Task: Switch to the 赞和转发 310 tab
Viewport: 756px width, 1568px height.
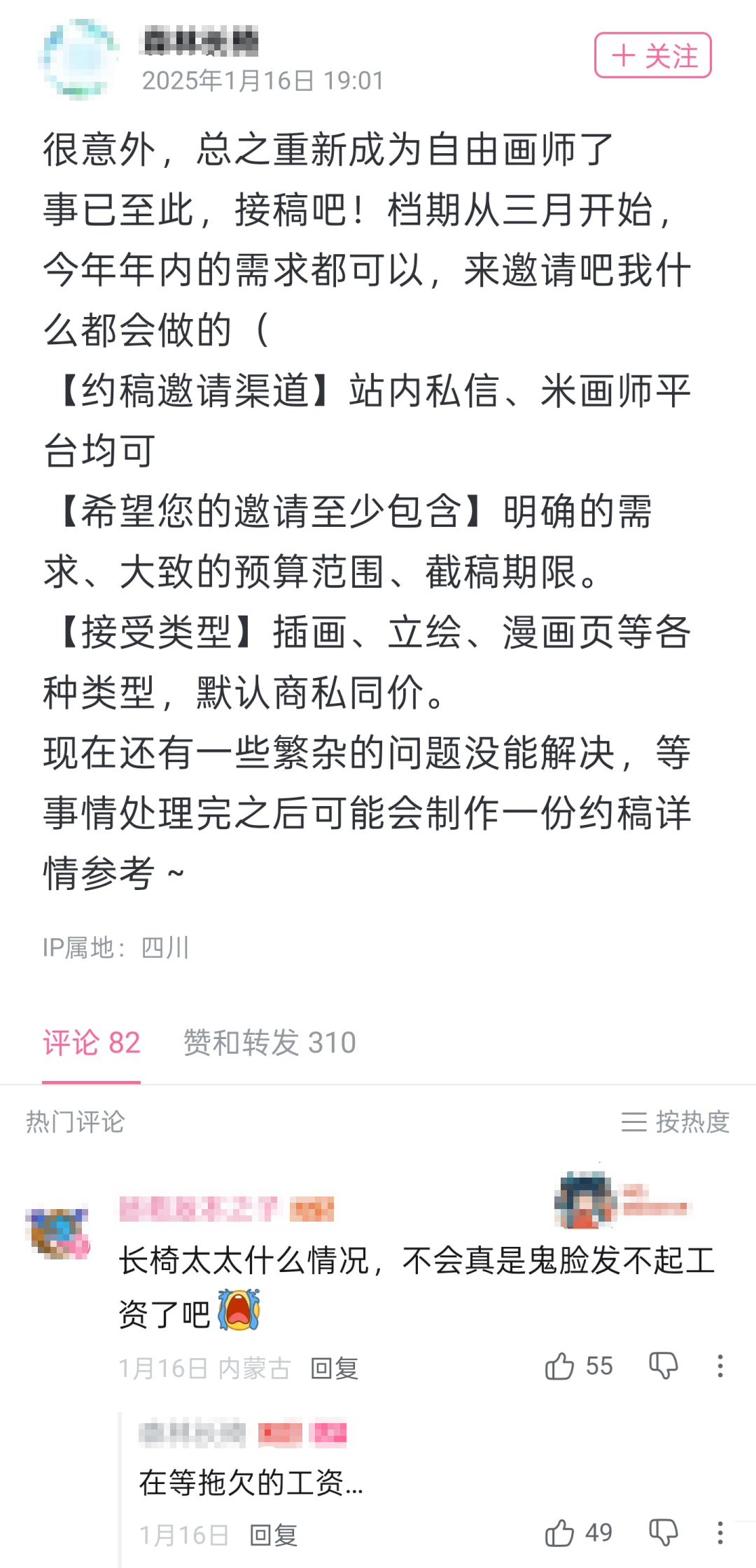Action: click(269, 1043)
